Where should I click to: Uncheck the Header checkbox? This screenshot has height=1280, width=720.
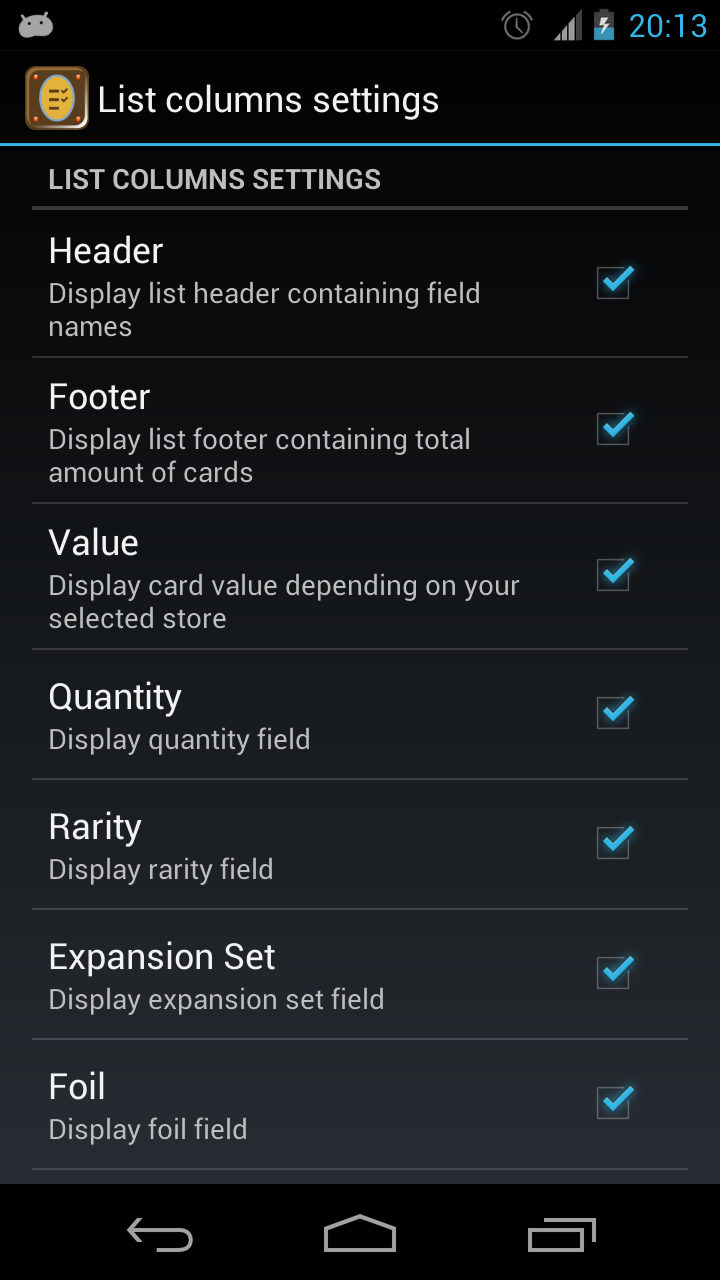(613, 283)
